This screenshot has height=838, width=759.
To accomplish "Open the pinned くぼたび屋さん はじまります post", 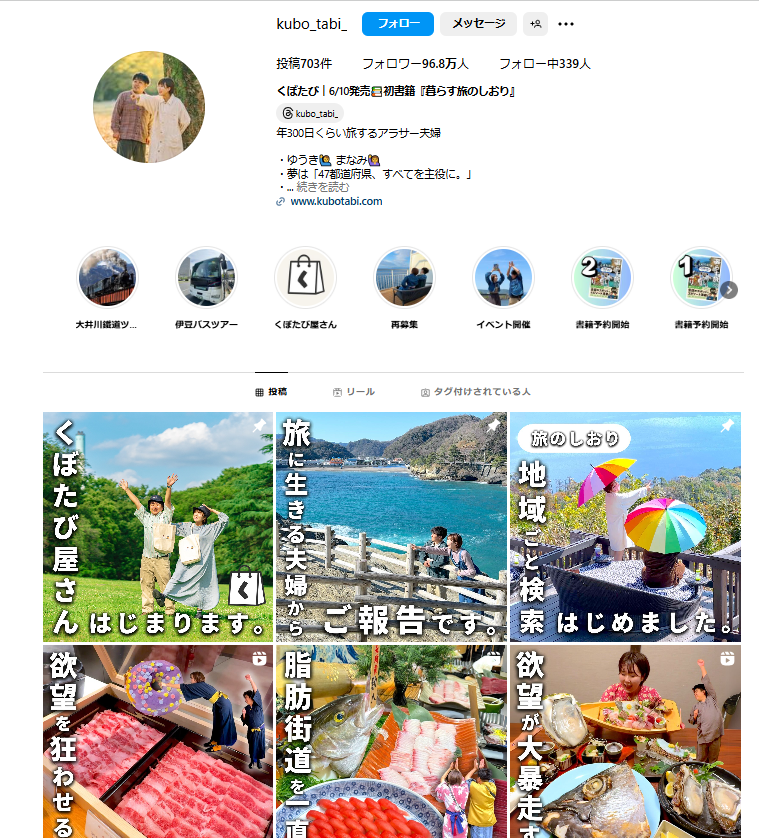I will click(158, 527).
